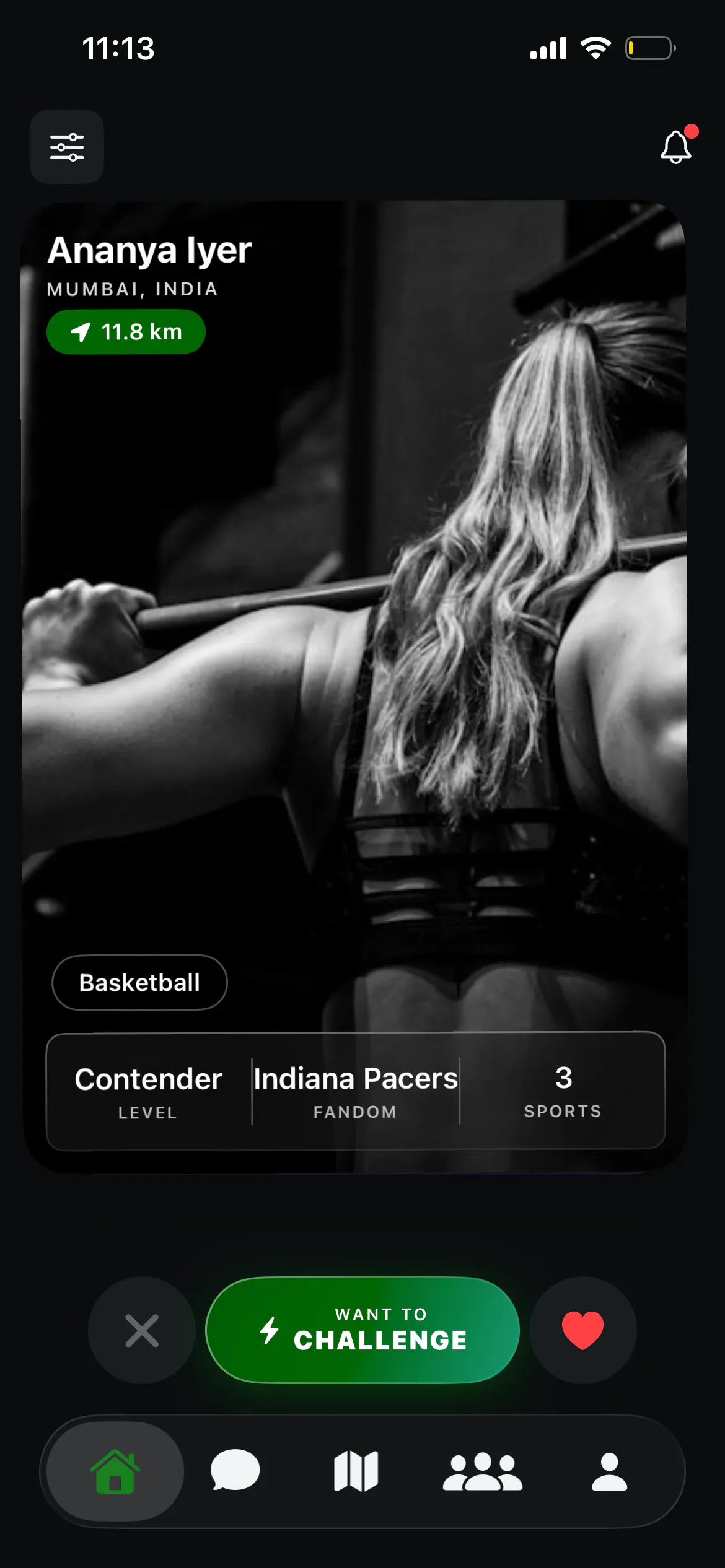
Task: Open the groups community tab
Action: [483, 1471]
